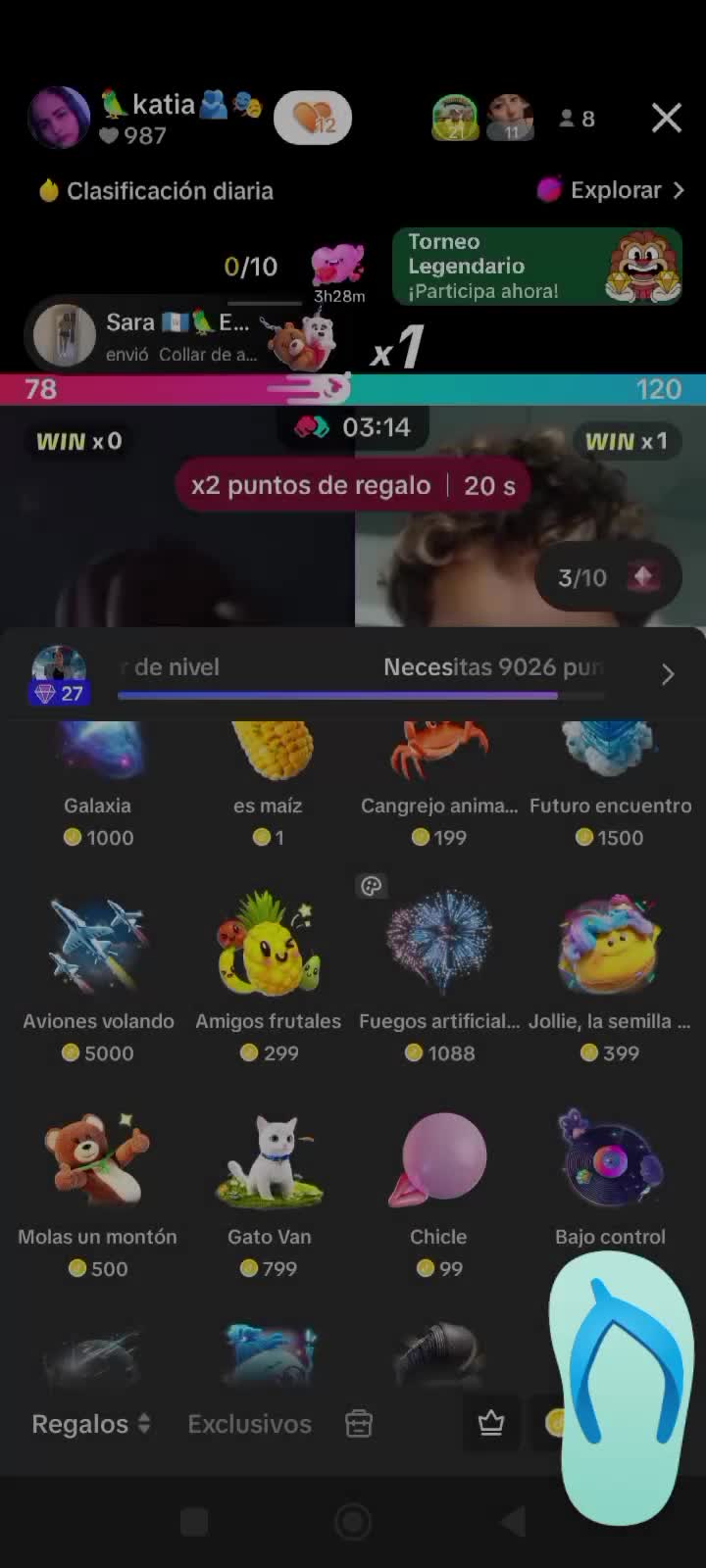Select Fuegos artificiales gift
Image resolution: width=706 pixels, height=1568 pixels.
point(438,970)
